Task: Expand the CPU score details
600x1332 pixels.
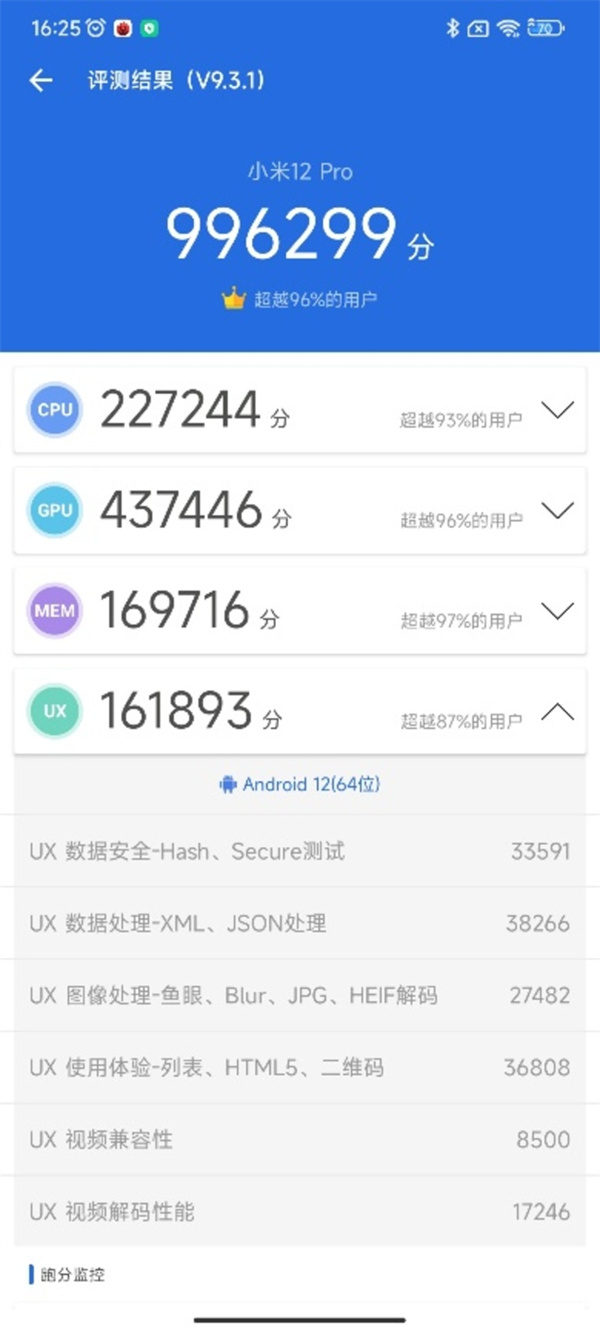Action: (x=557, y=409)
